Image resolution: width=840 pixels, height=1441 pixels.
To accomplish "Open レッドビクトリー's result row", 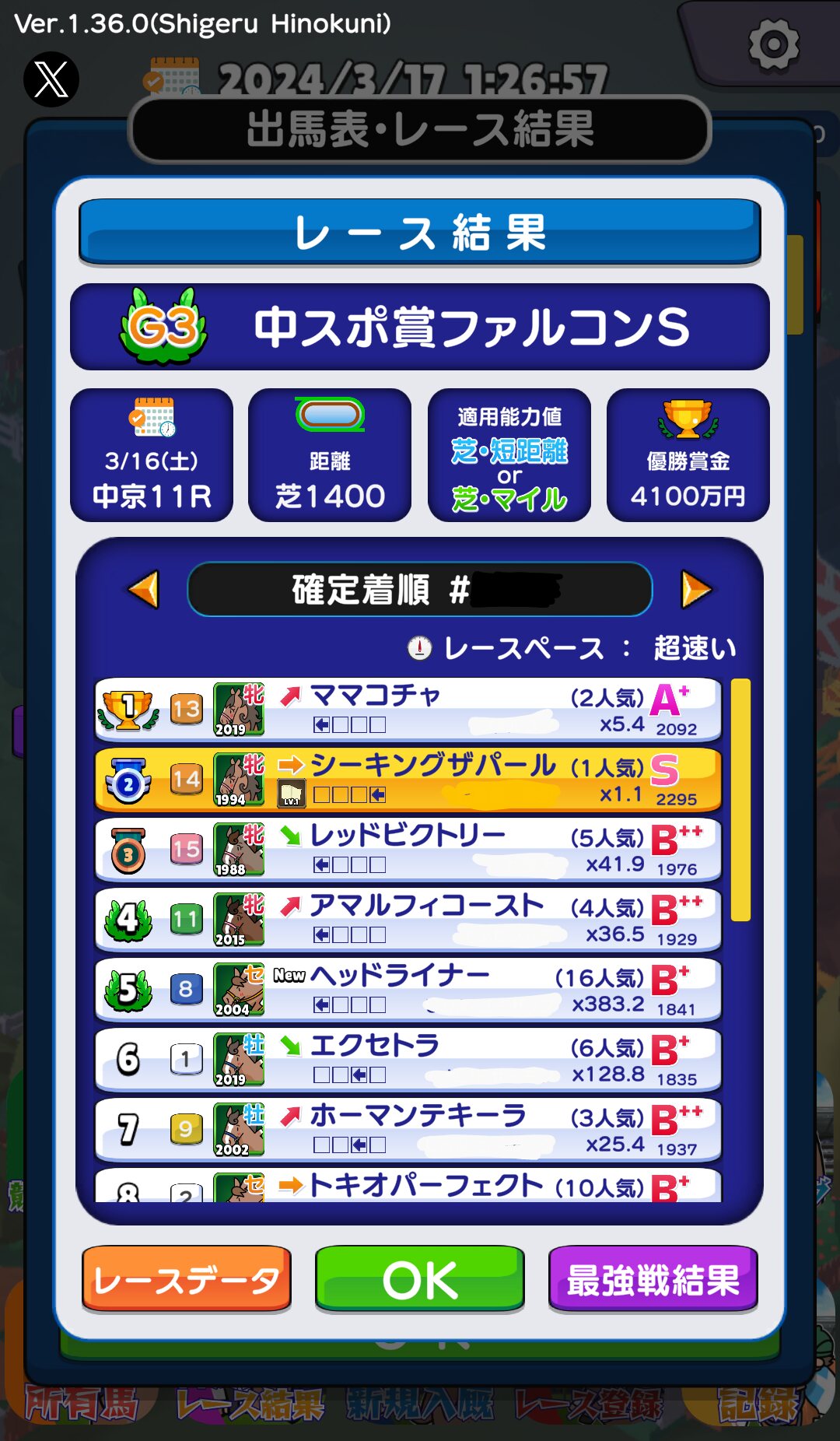I will pyautogui.click(x=408, y=849).
